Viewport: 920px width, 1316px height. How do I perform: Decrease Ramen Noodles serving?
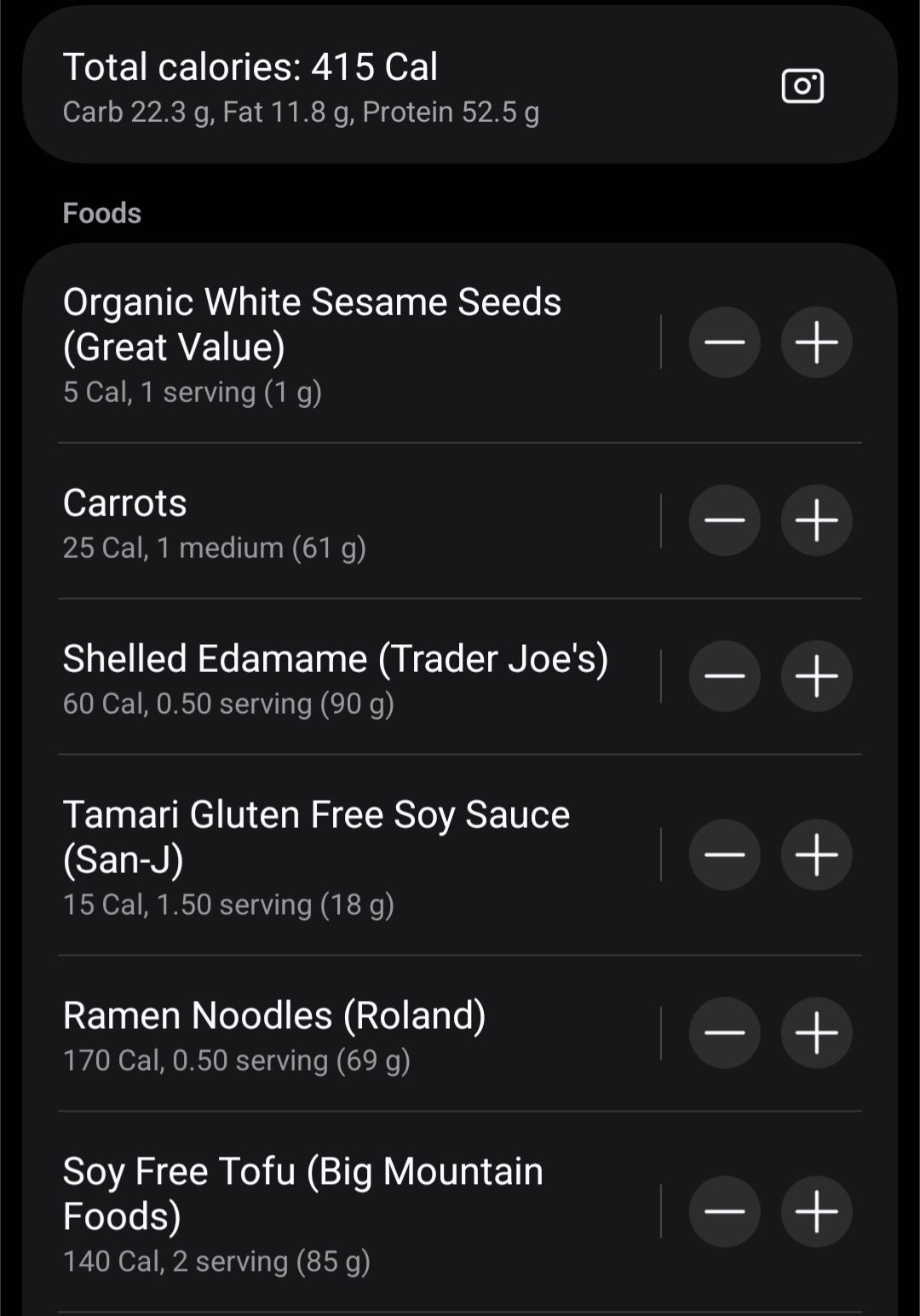coord(724,1033)
